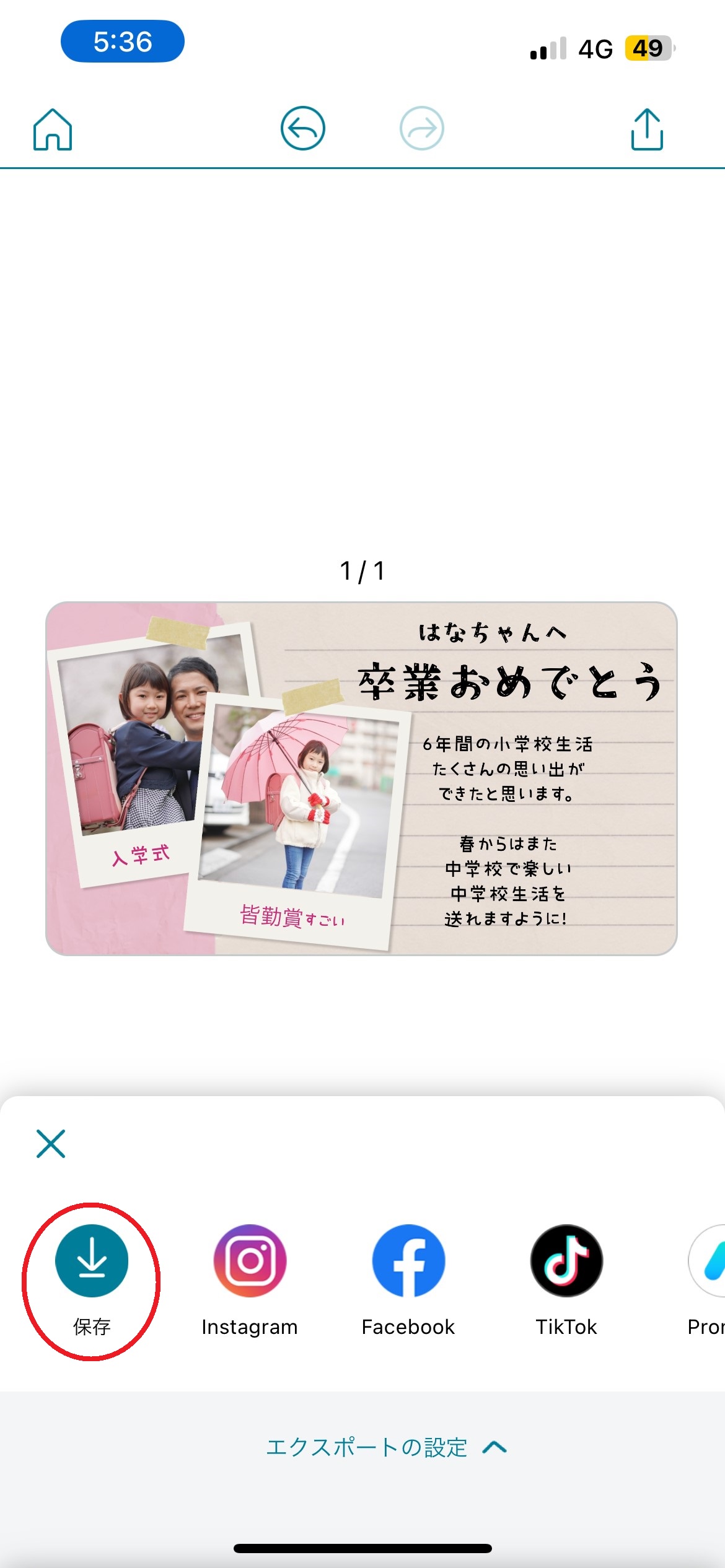Redo the last edit
725x1568 pixels.
tap(421, 128)
